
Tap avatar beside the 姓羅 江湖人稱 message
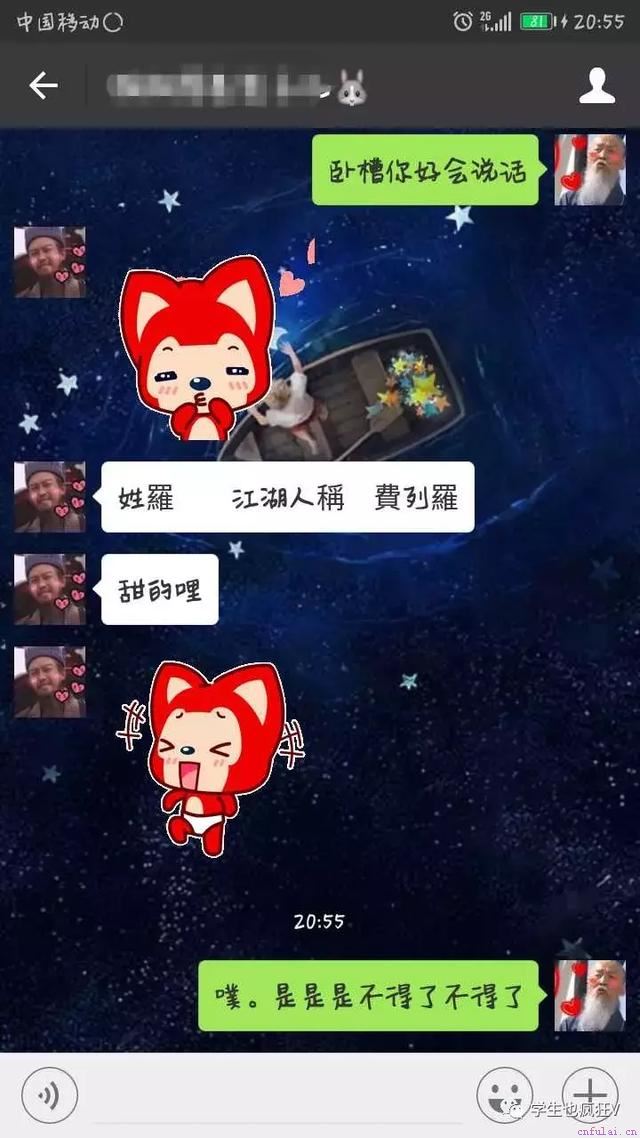tap(50, 497)
